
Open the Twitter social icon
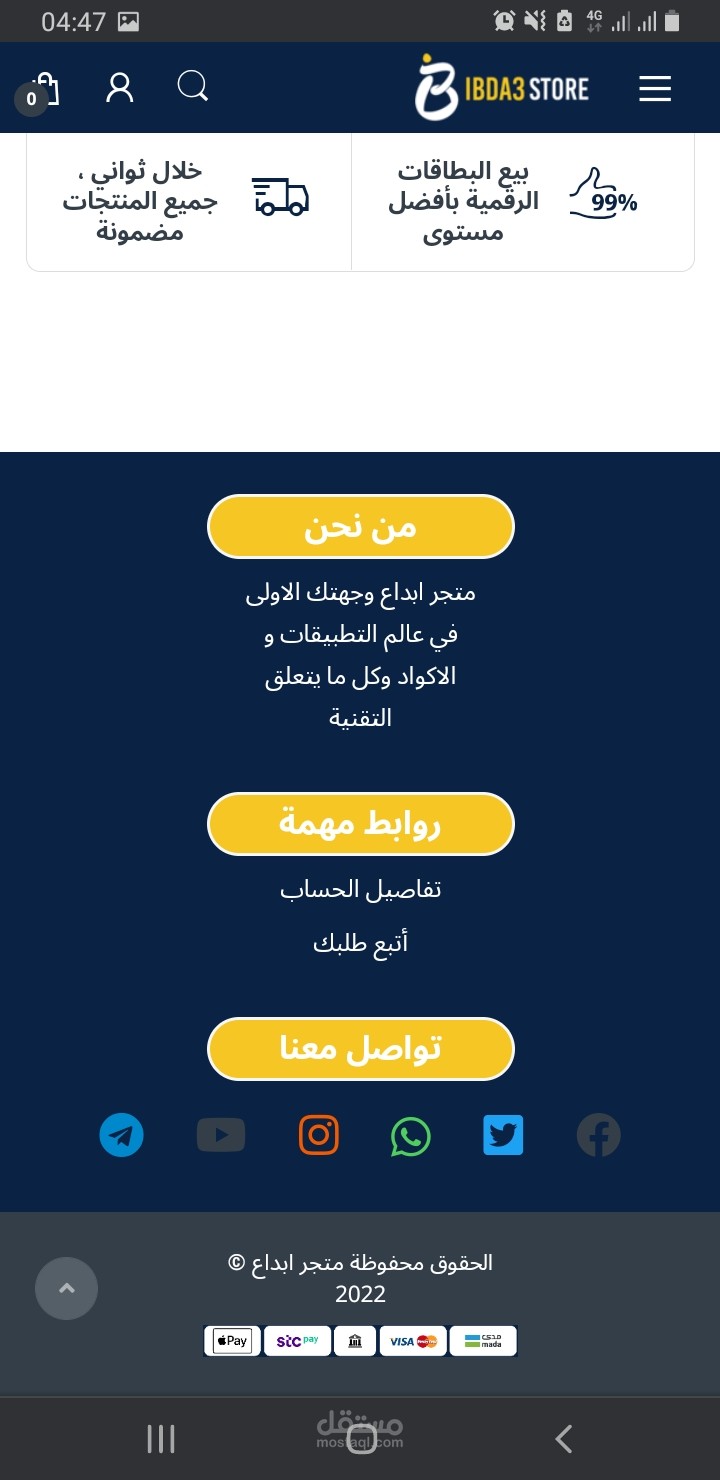point(503,1135)
